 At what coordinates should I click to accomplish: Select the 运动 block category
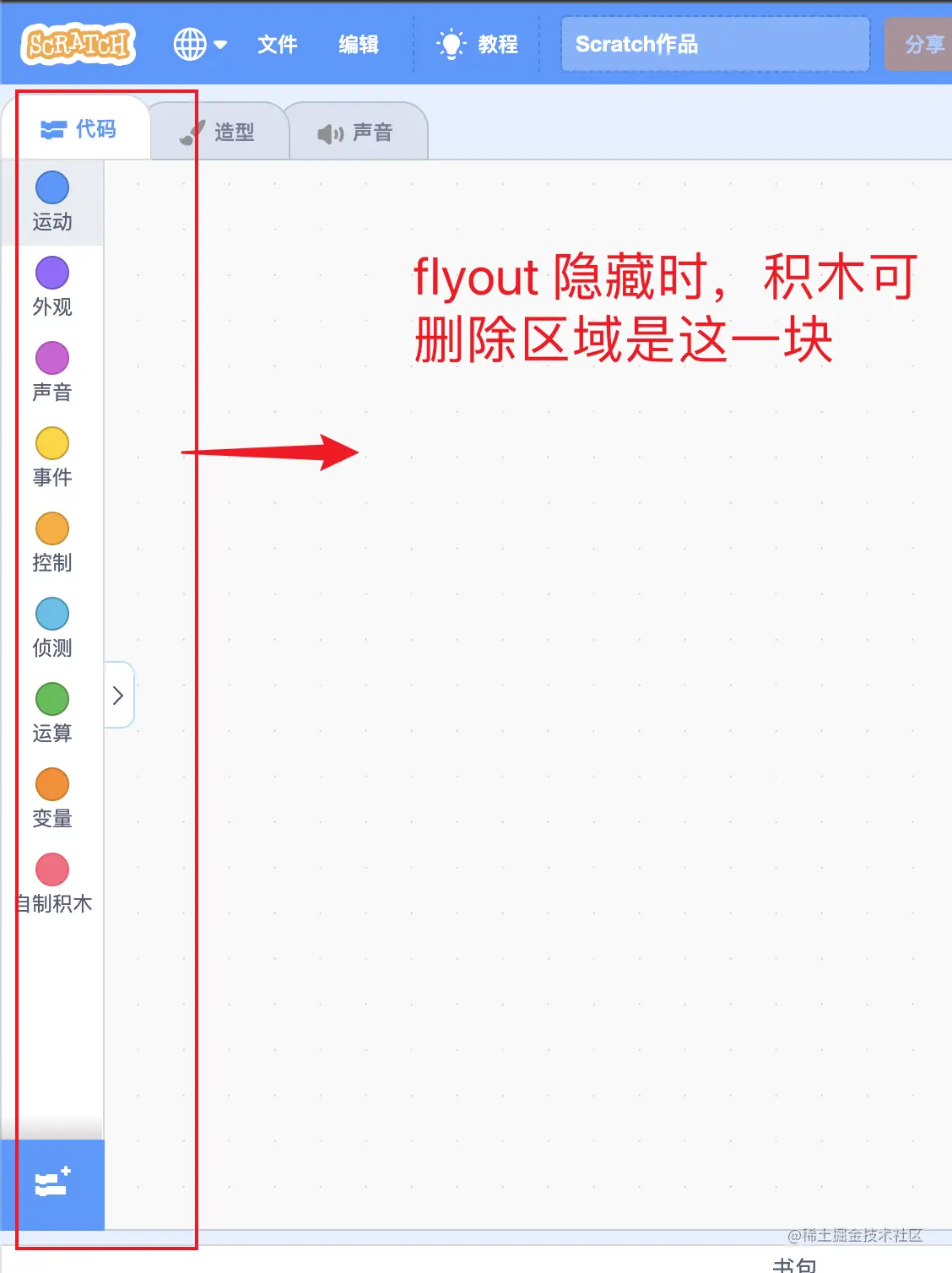pos(52,202)
